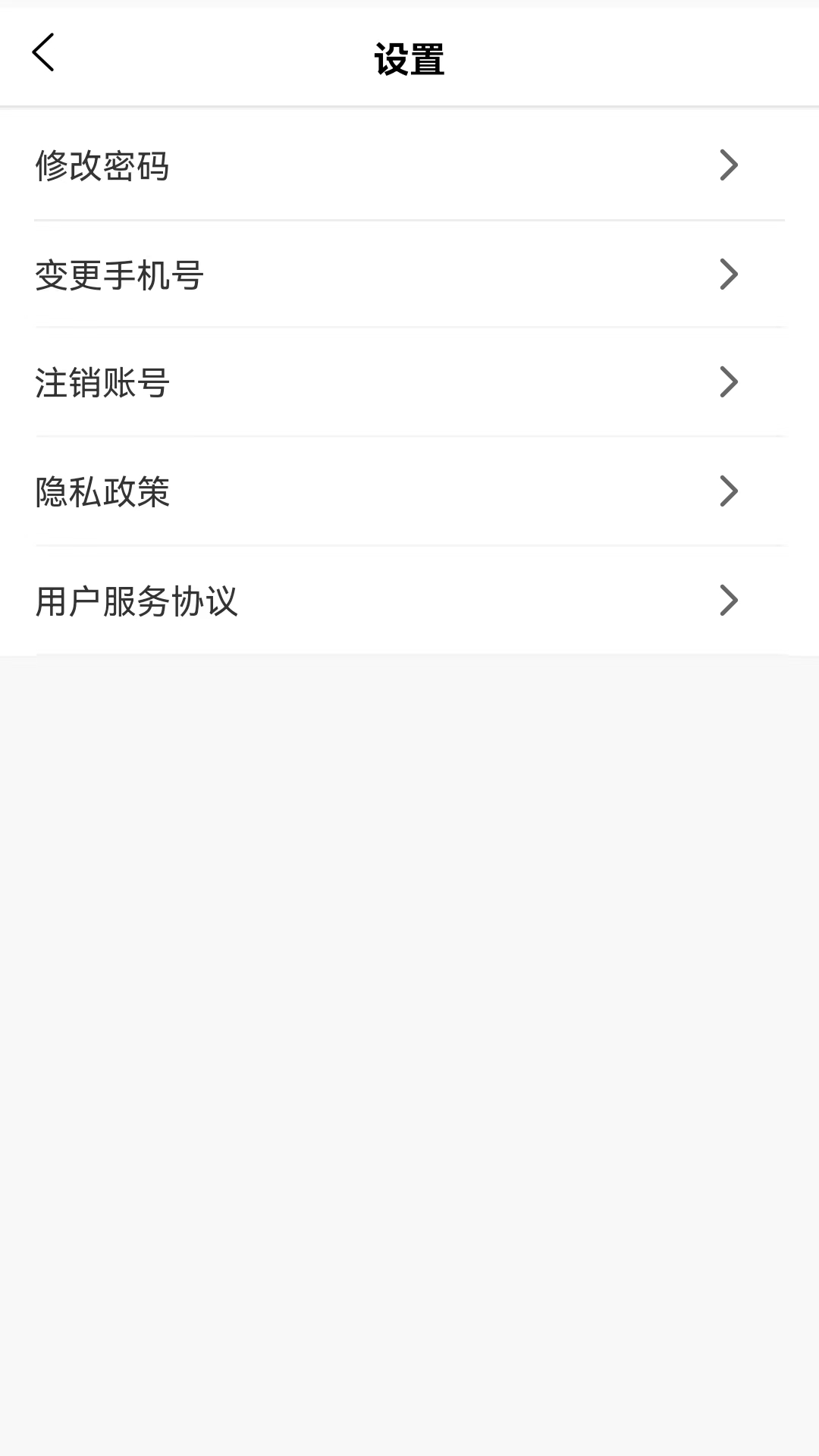The height and width of the screenshot is (1456, 819).
Task: Tap the chevron next to 注销账号
Action: pyautogui.click(x=729, y=383)
